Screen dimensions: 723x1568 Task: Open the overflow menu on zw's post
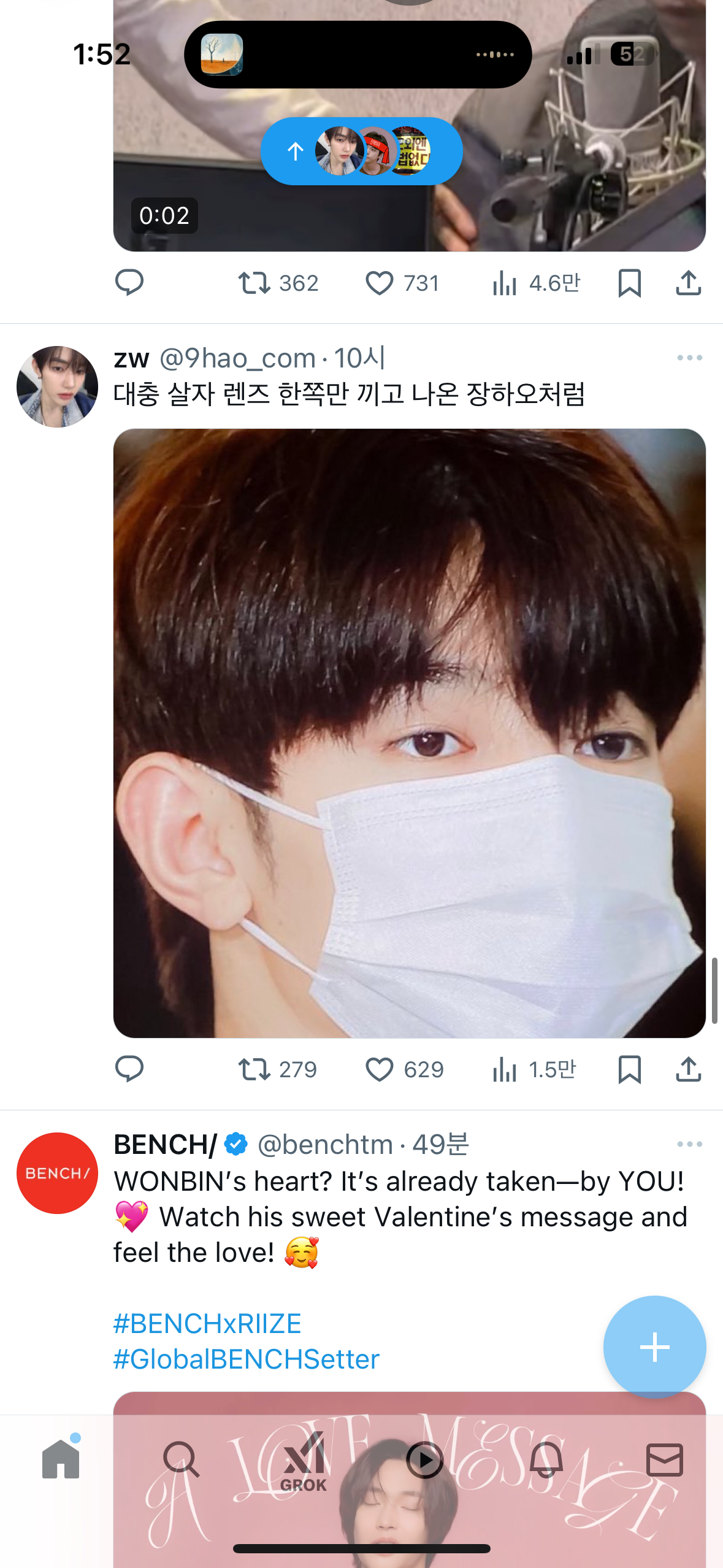click(x=689, y=358)
